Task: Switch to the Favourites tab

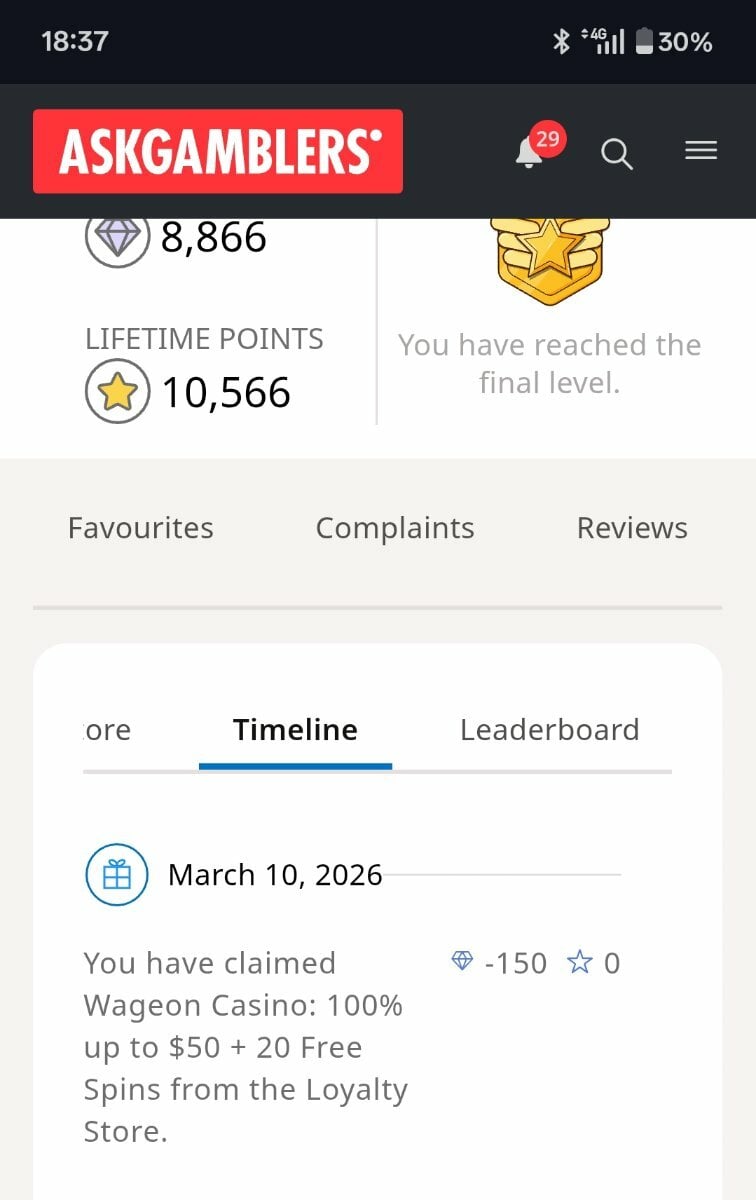Action: tap(141, 528)
